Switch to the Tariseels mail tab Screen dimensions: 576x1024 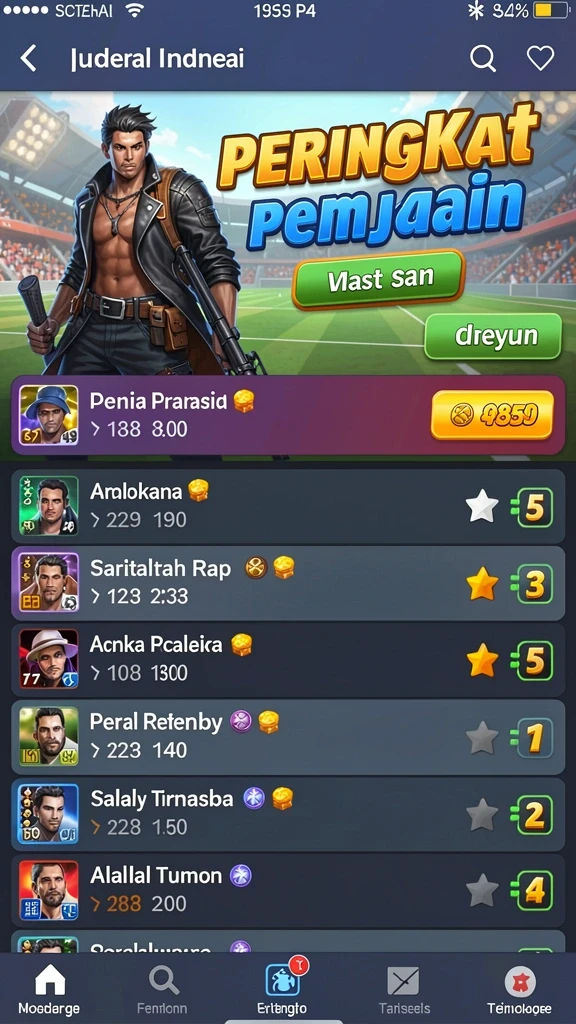pos(403,989)
